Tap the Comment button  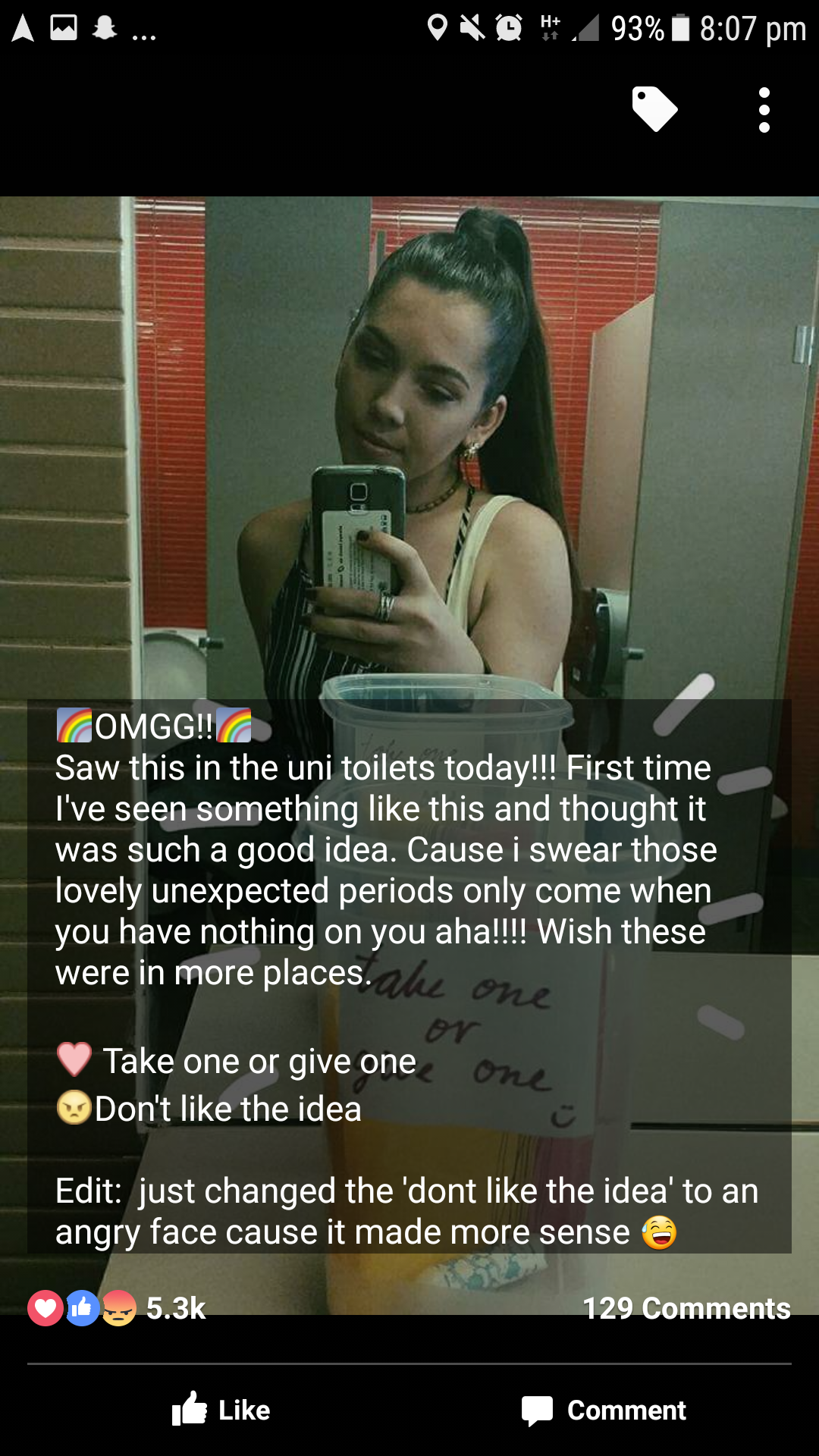[x=604, y=1410]
